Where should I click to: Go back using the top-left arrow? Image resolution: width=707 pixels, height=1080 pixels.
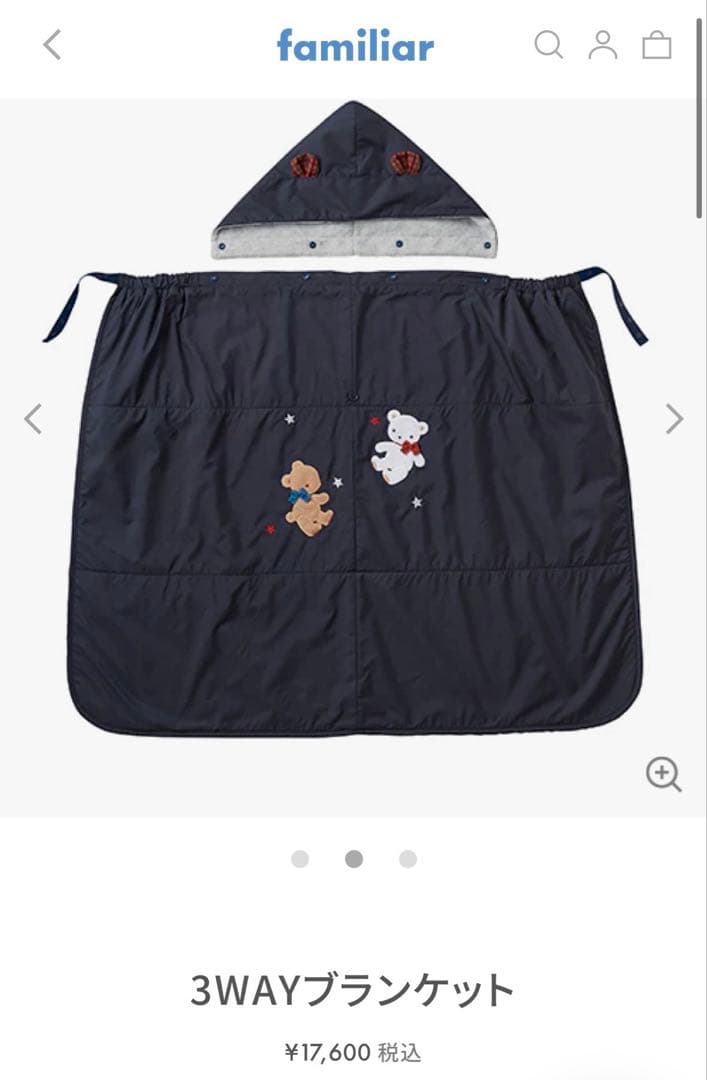coord(52,45)
